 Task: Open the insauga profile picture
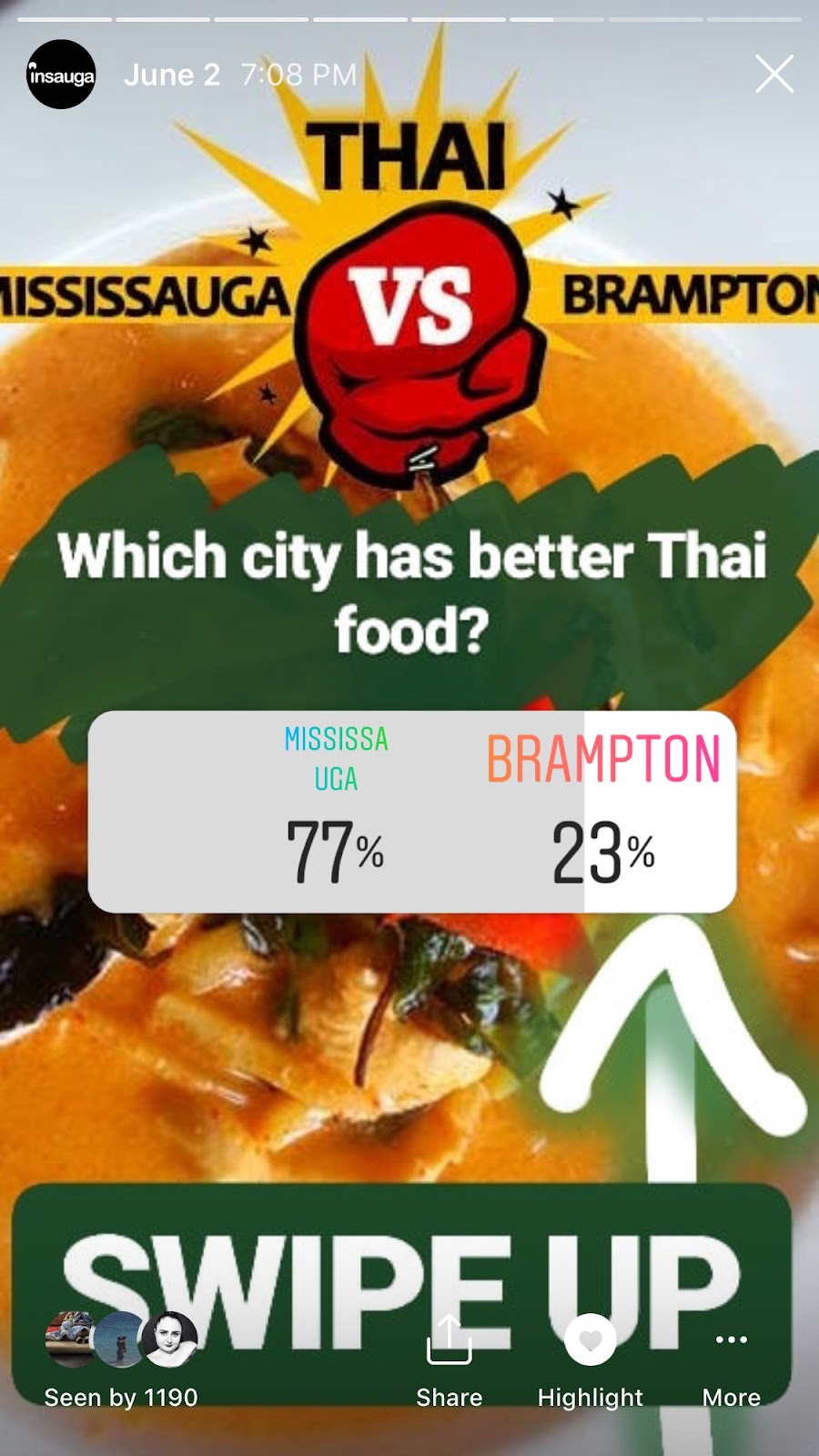pos(61,75)
